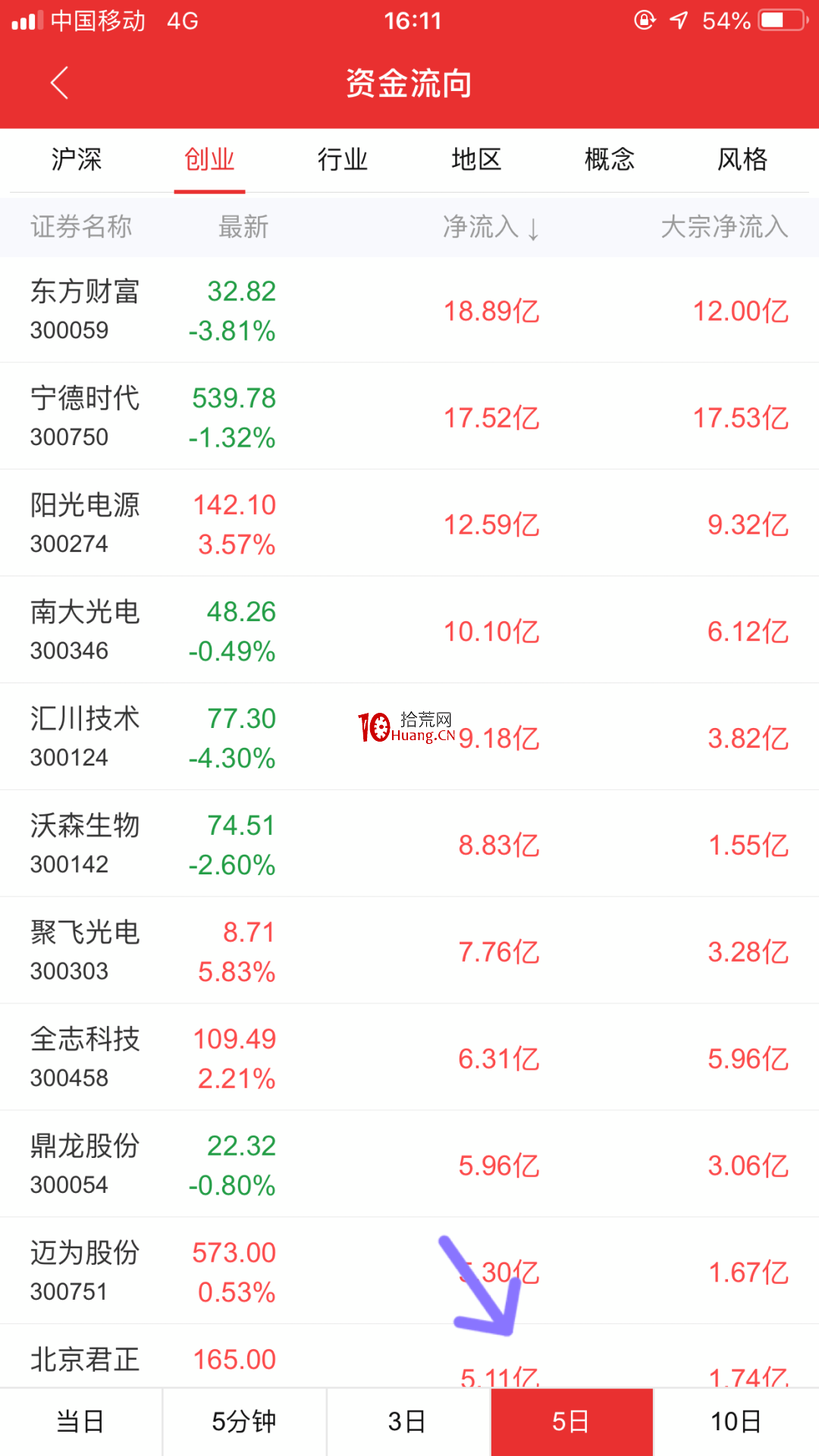819x1456 pixels.
Task: Switch to the 沪深 tab
Action: tap(77, 159)
